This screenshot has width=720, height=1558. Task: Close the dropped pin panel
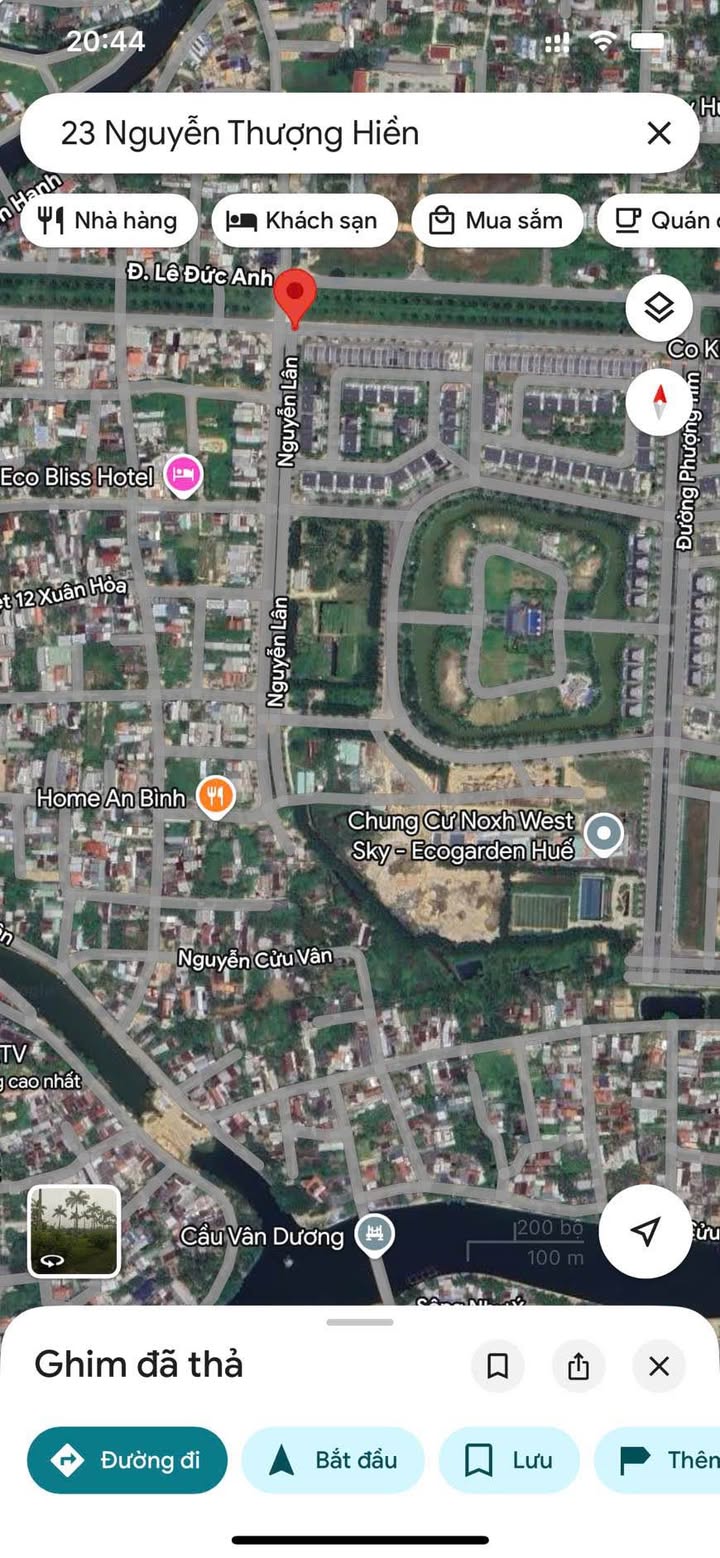(658, 1366)
